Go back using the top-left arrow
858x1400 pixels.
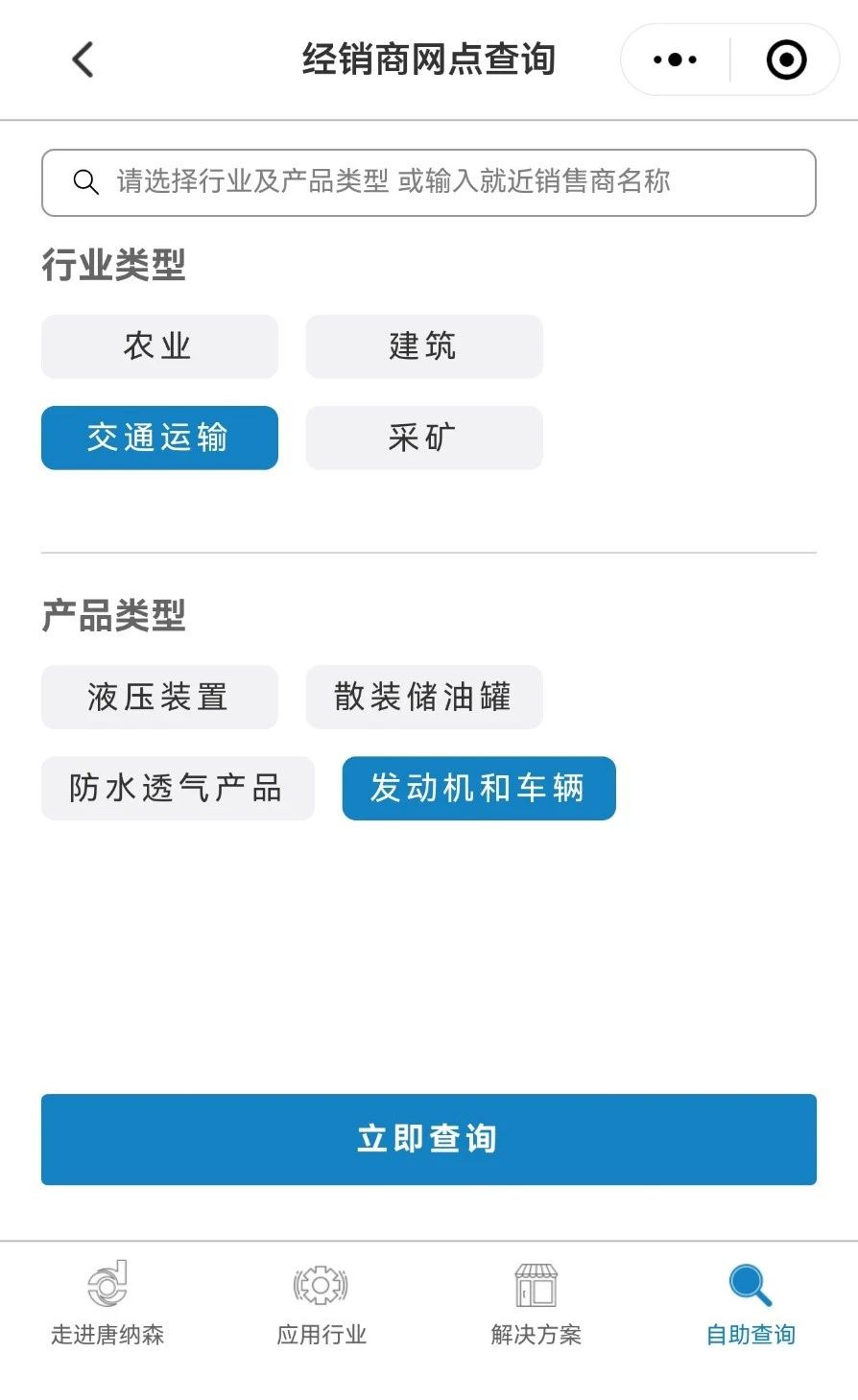(x=83, y=59)
